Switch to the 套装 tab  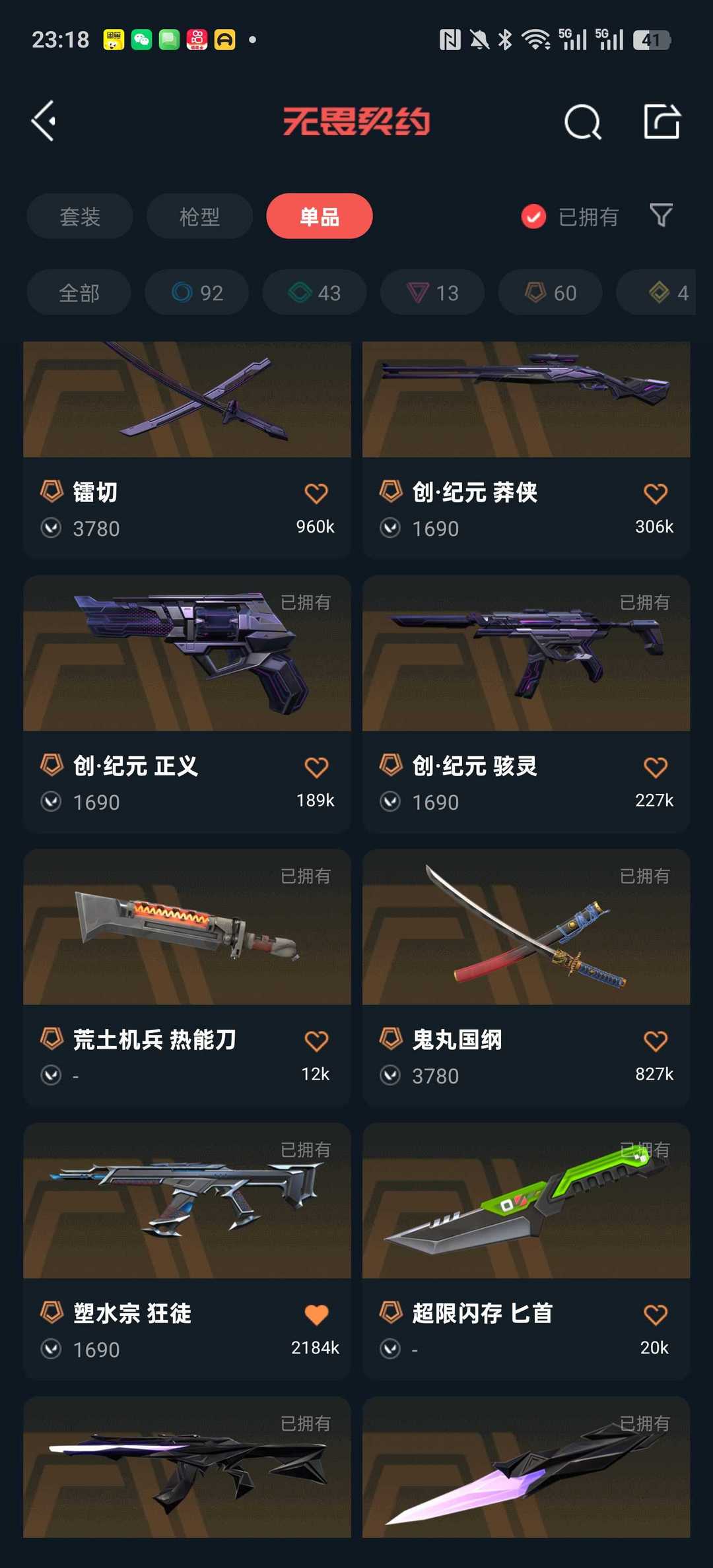click(x=80, y=216)
